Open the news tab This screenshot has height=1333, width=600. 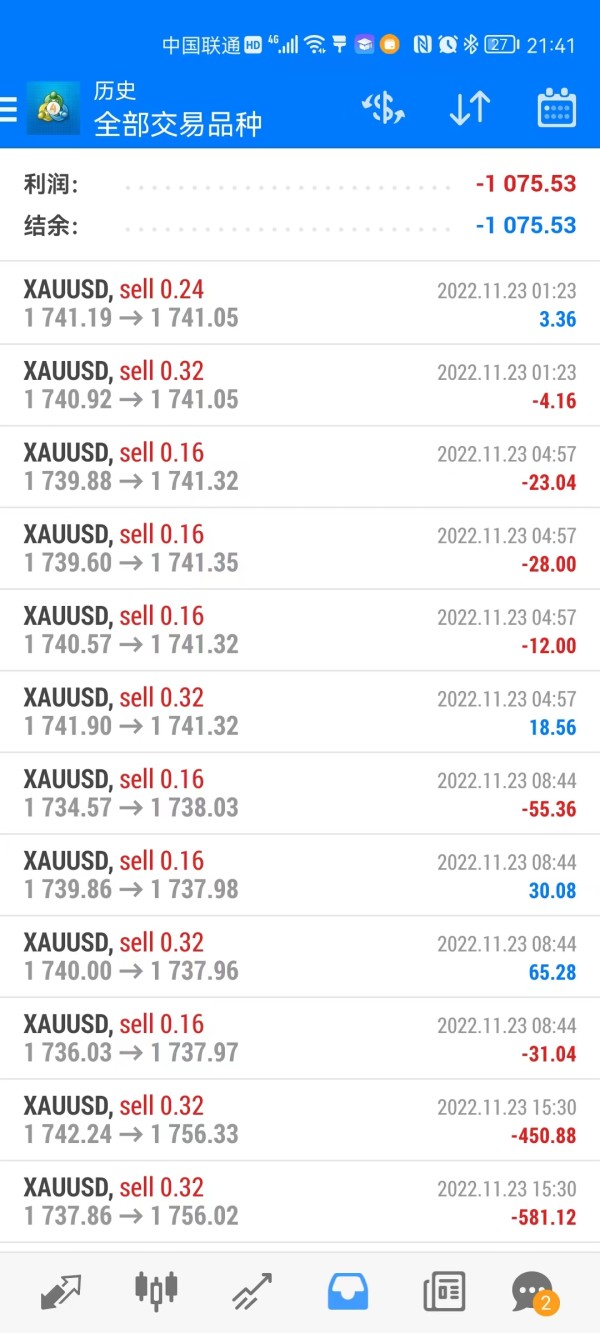click(444, 1291)
